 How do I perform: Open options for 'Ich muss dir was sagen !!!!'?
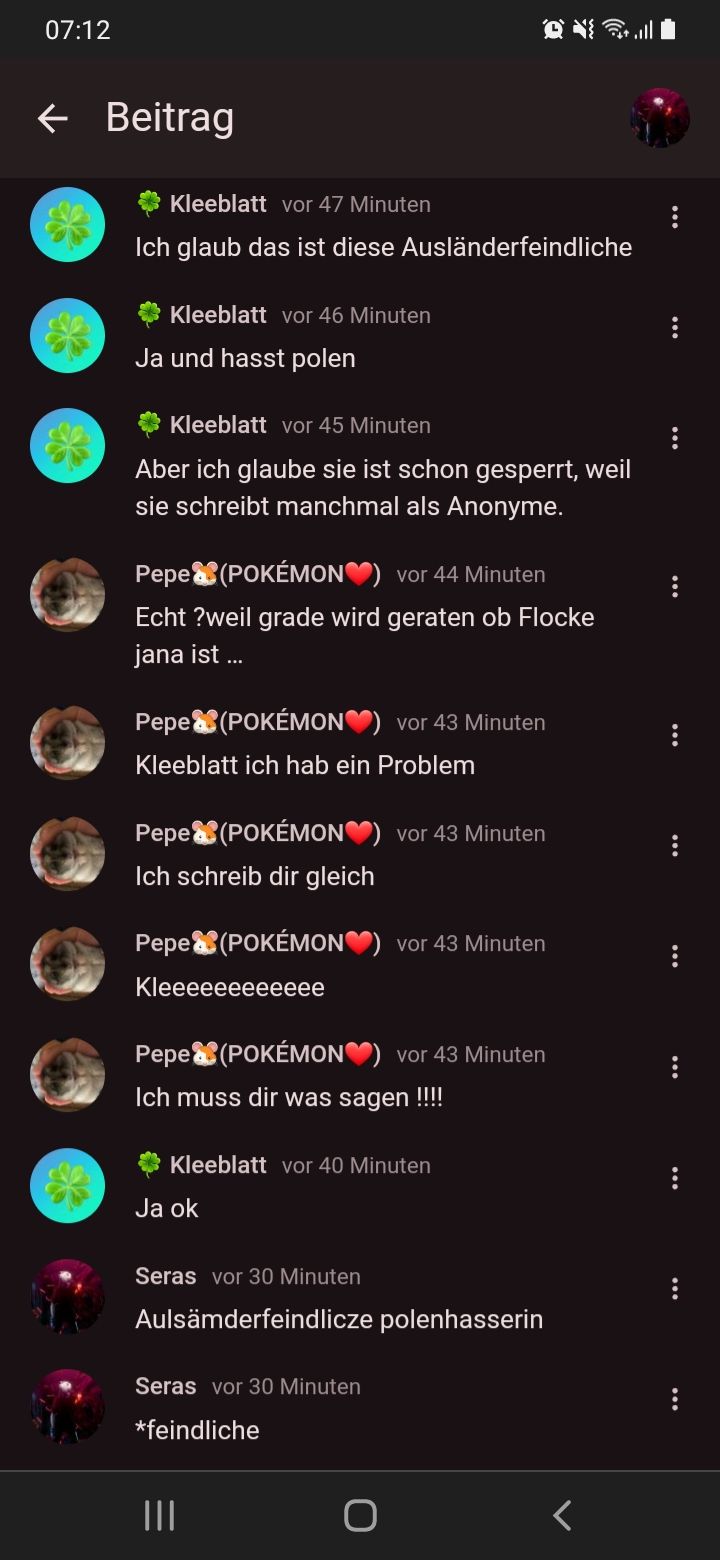[x=675, y=1067]
